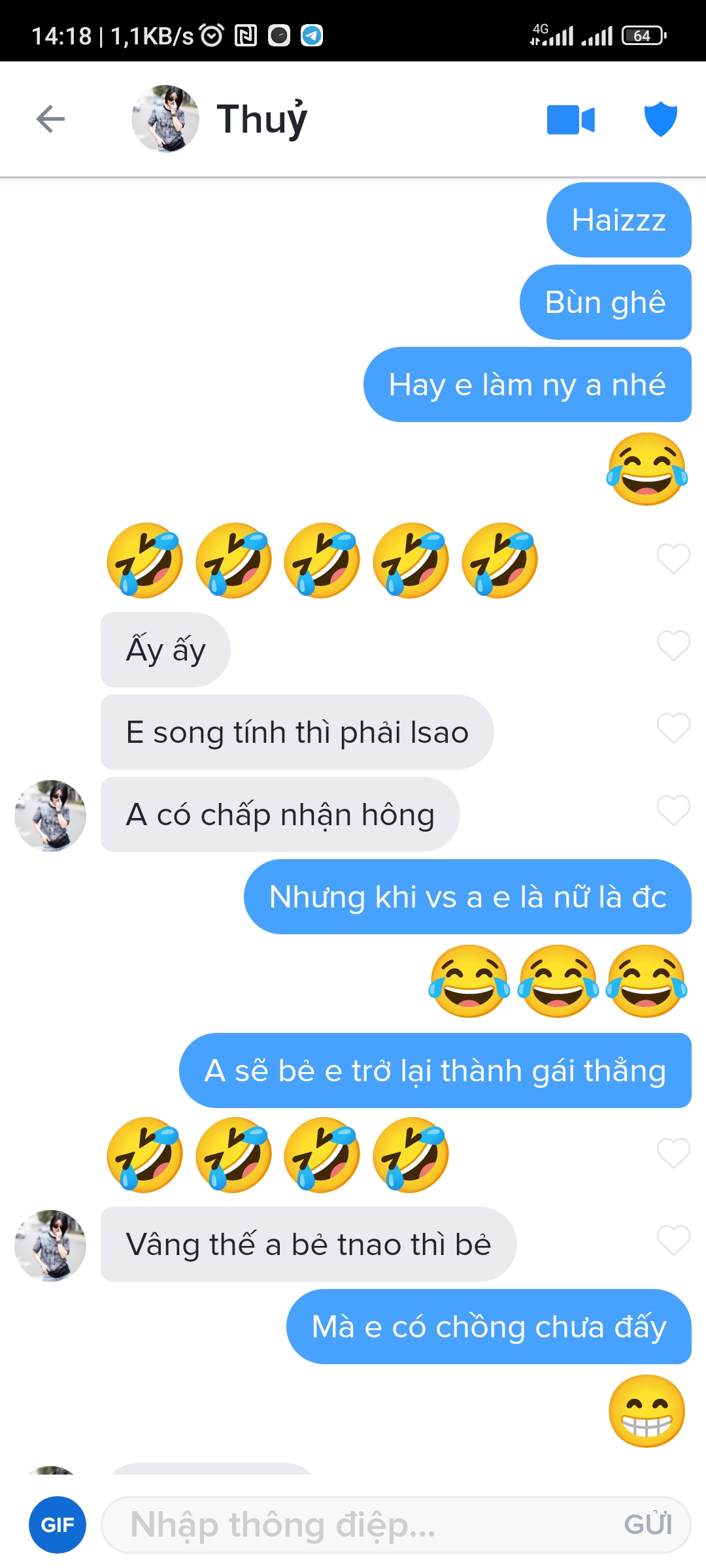Tap Thuỷ's avatar beside "A có chấp nhận hông"
Viewport: 706px width, 1568px height.
50,815
